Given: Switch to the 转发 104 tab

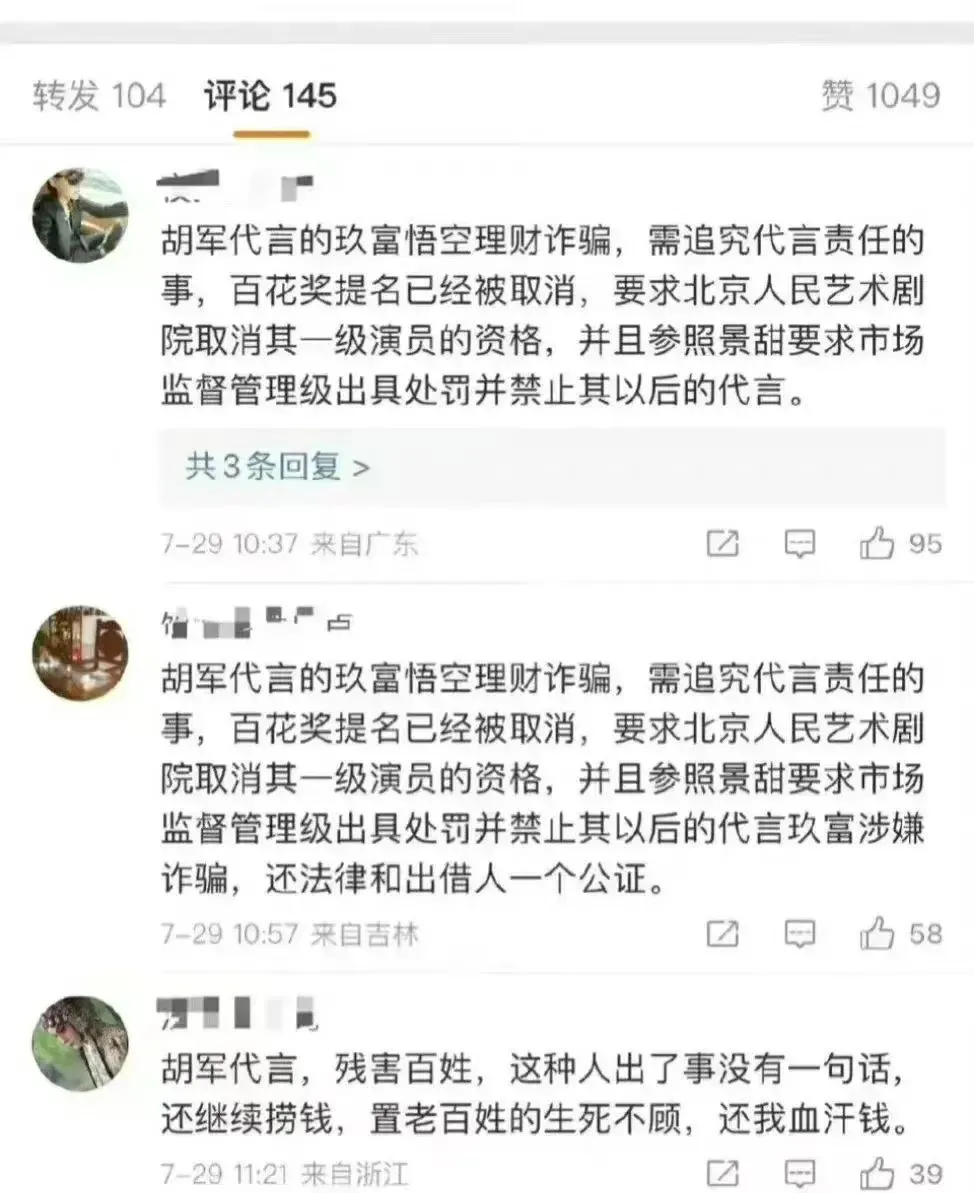Looking at the screenshot, I should click(x=99, y=97).
